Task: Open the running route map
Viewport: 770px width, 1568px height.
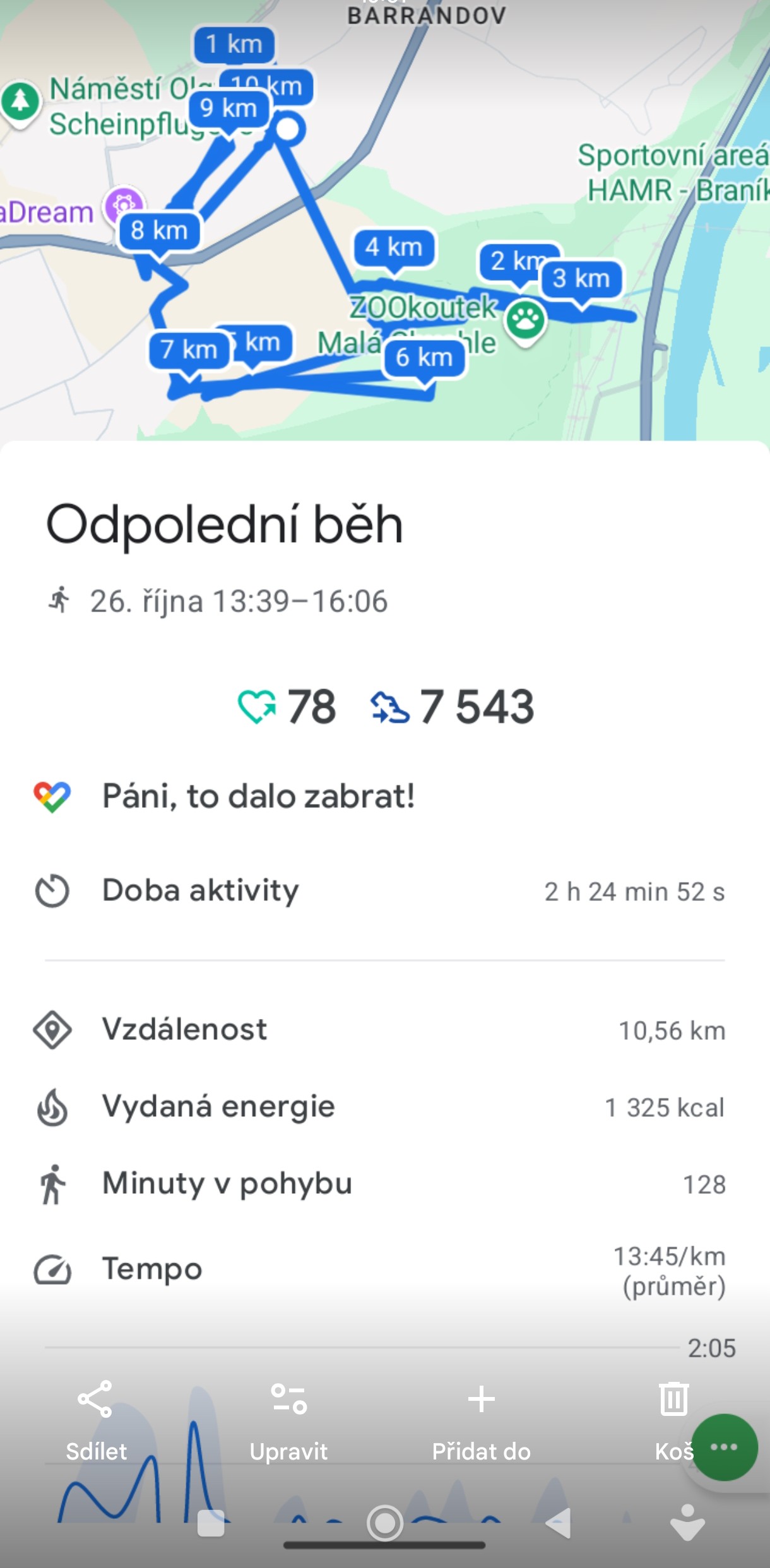Action: [x=385, y=221]
